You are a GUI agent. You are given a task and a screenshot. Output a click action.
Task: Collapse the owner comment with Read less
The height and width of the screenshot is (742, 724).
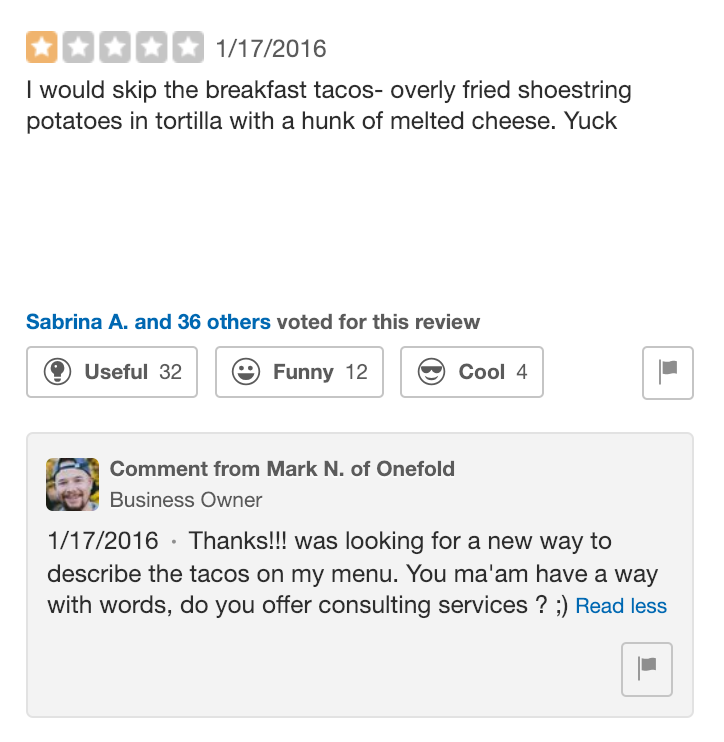(621, 606)
